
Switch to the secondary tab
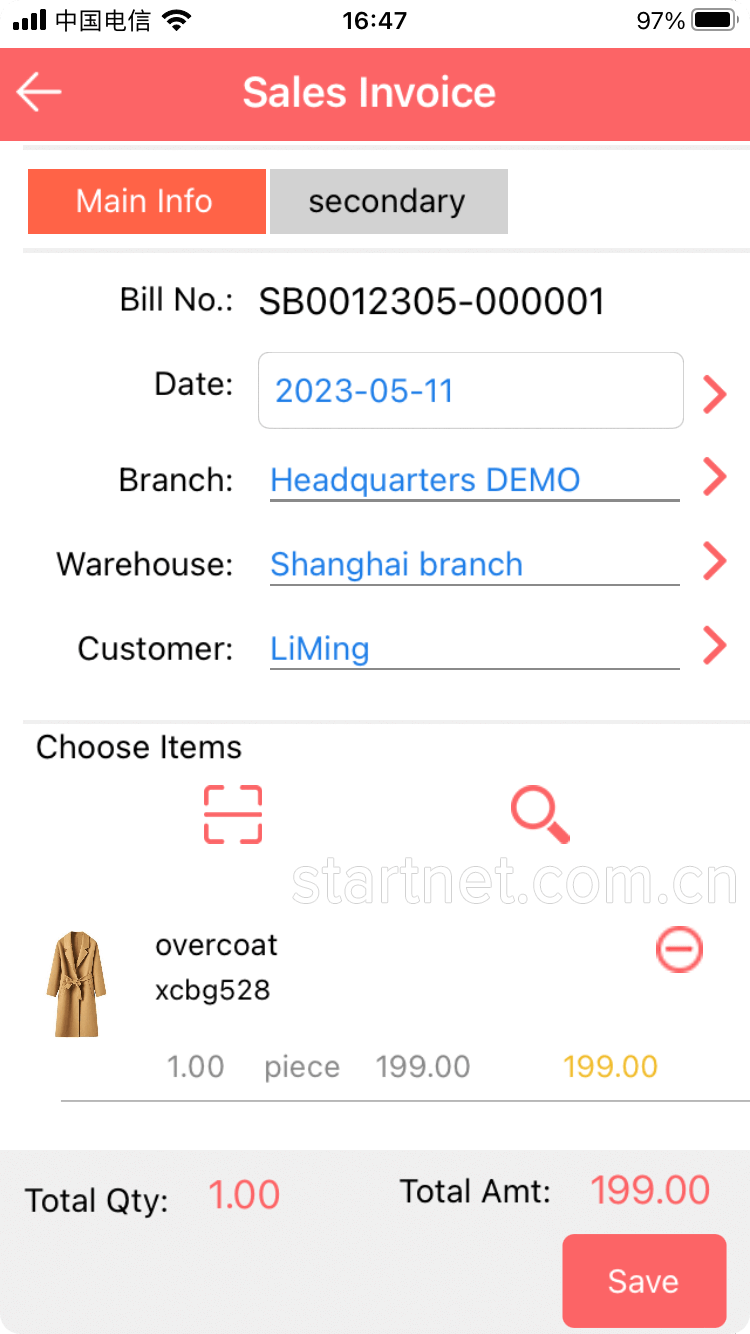pyautogui.click(x=388, y=201)
